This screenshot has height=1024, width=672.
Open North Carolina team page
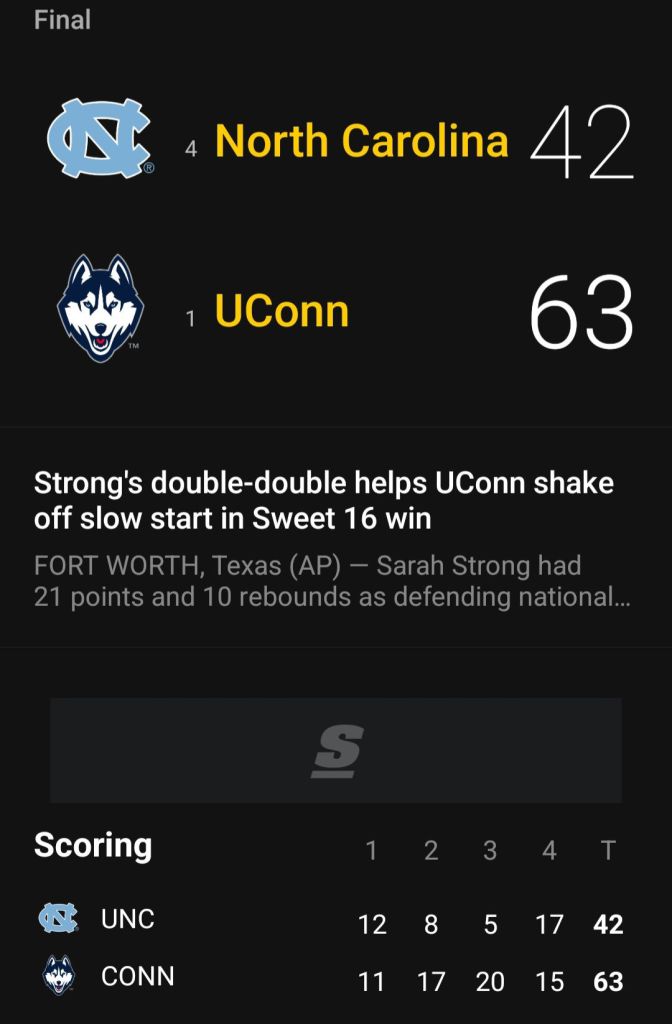[361, 141]
